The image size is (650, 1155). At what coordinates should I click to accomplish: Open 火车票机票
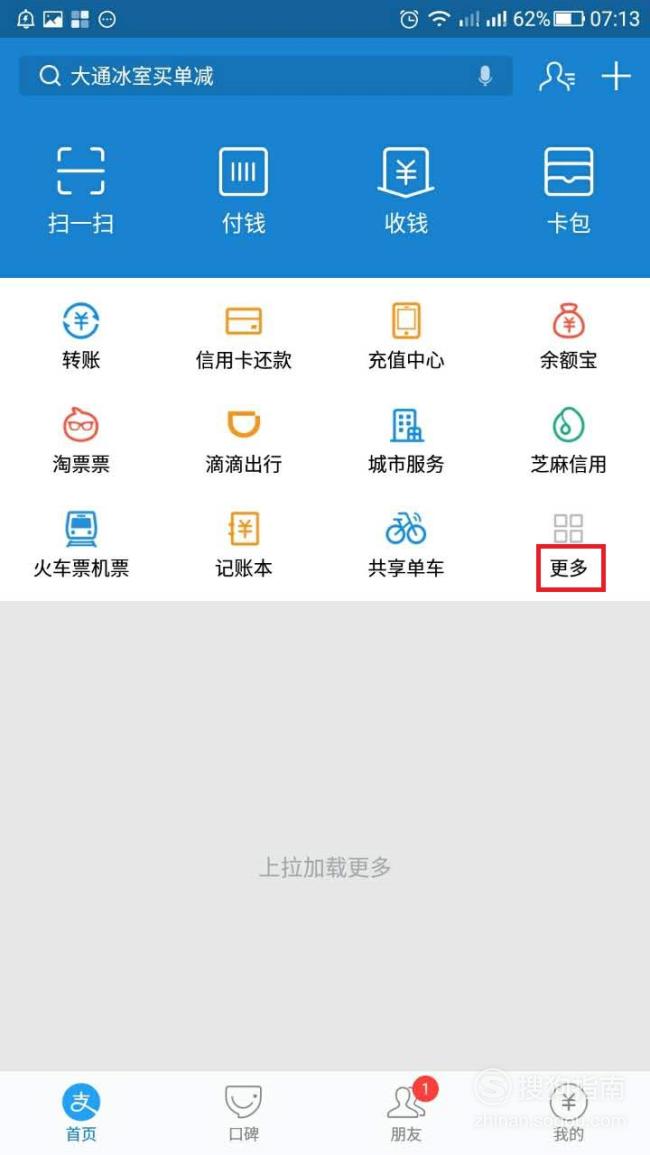pos(81,546)
